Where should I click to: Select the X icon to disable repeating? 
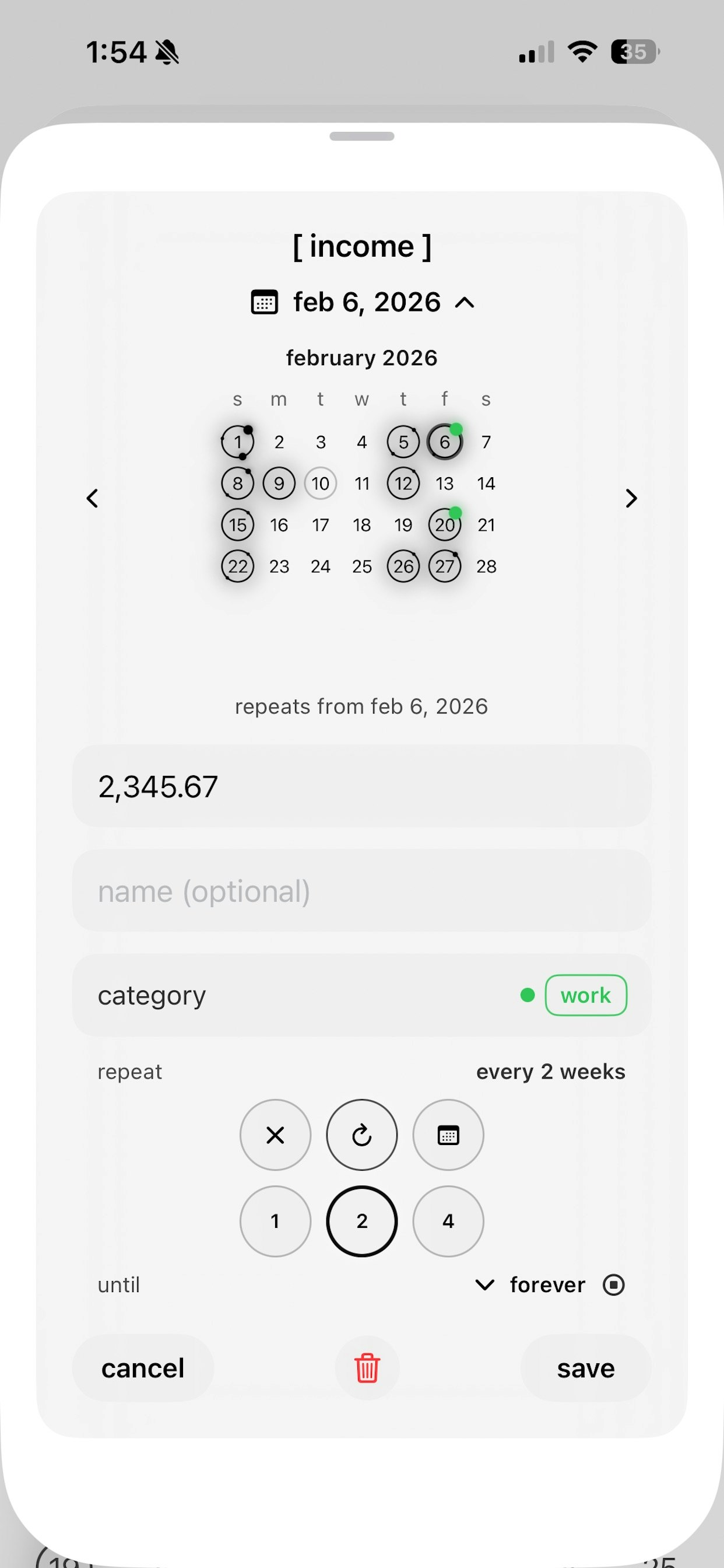(275, 1134)
